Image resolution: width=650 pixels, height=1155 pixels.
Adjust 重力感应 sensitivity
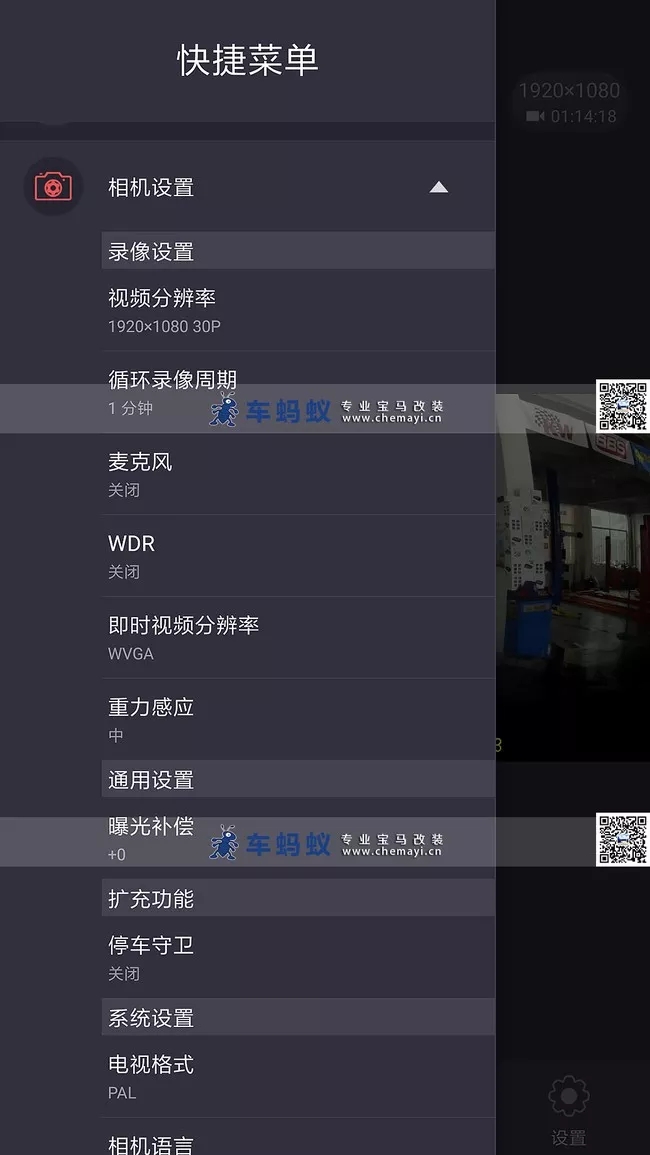point(298,719)
